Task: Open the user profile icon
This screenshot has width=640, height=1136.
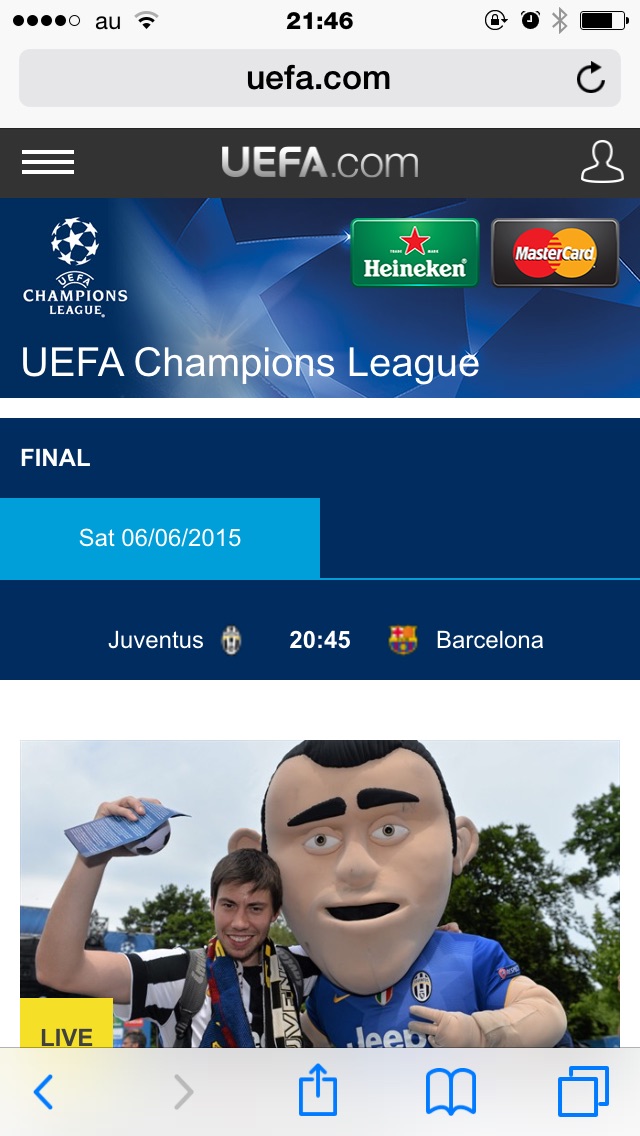Action: tap(602, 162)
